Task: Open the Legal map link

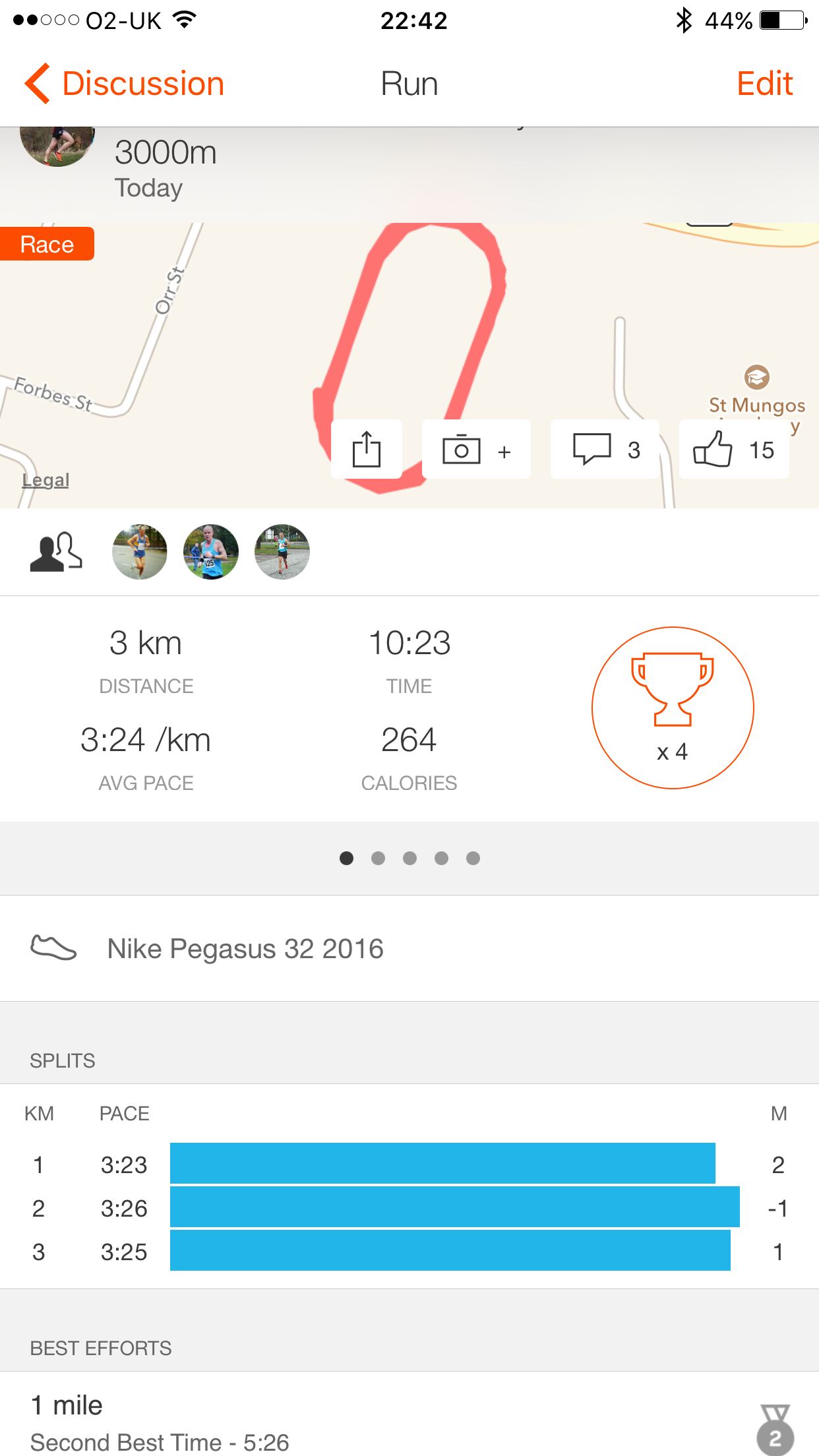Action: tap(45, 480)
